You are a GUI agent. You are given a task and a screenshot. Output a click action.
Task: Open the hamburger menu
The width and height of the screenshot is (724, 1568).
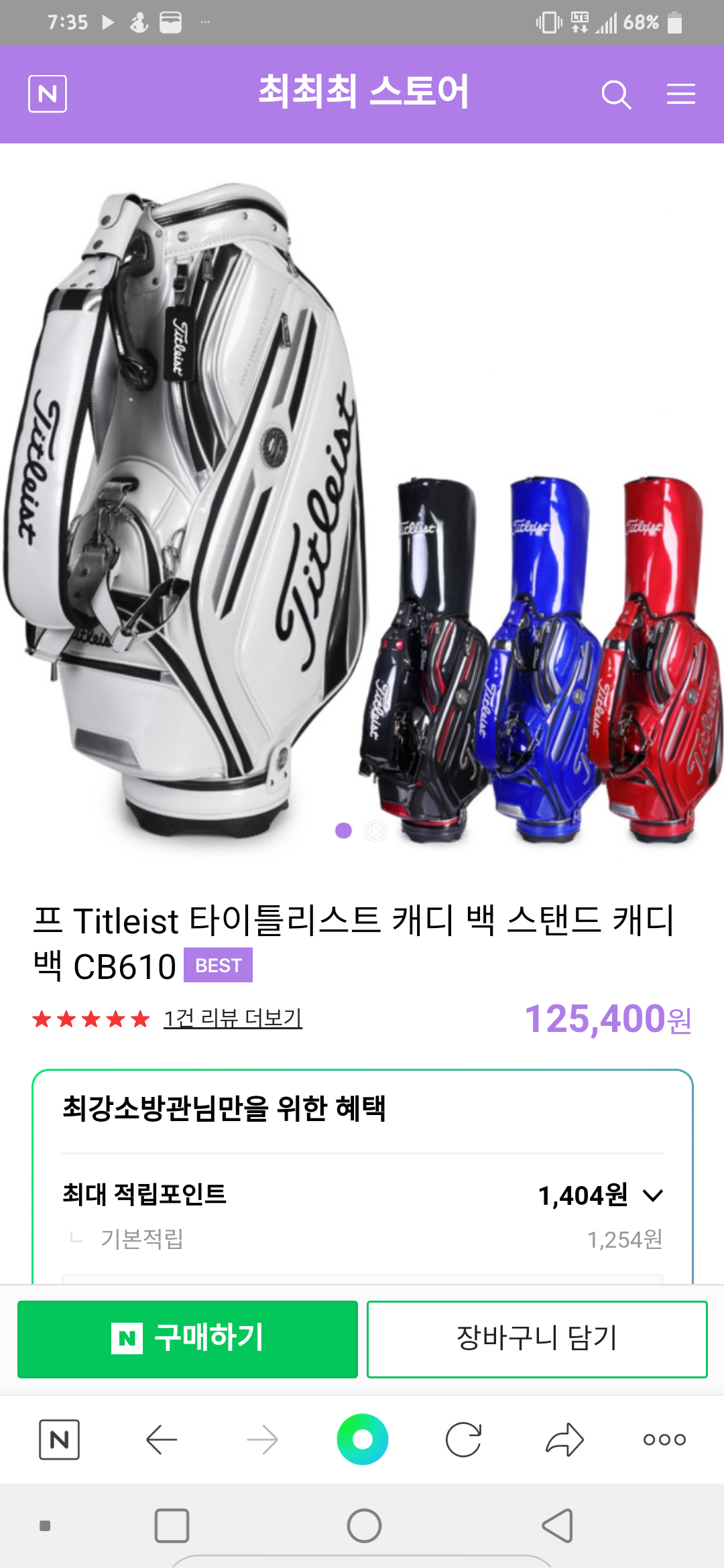point(680,94)
